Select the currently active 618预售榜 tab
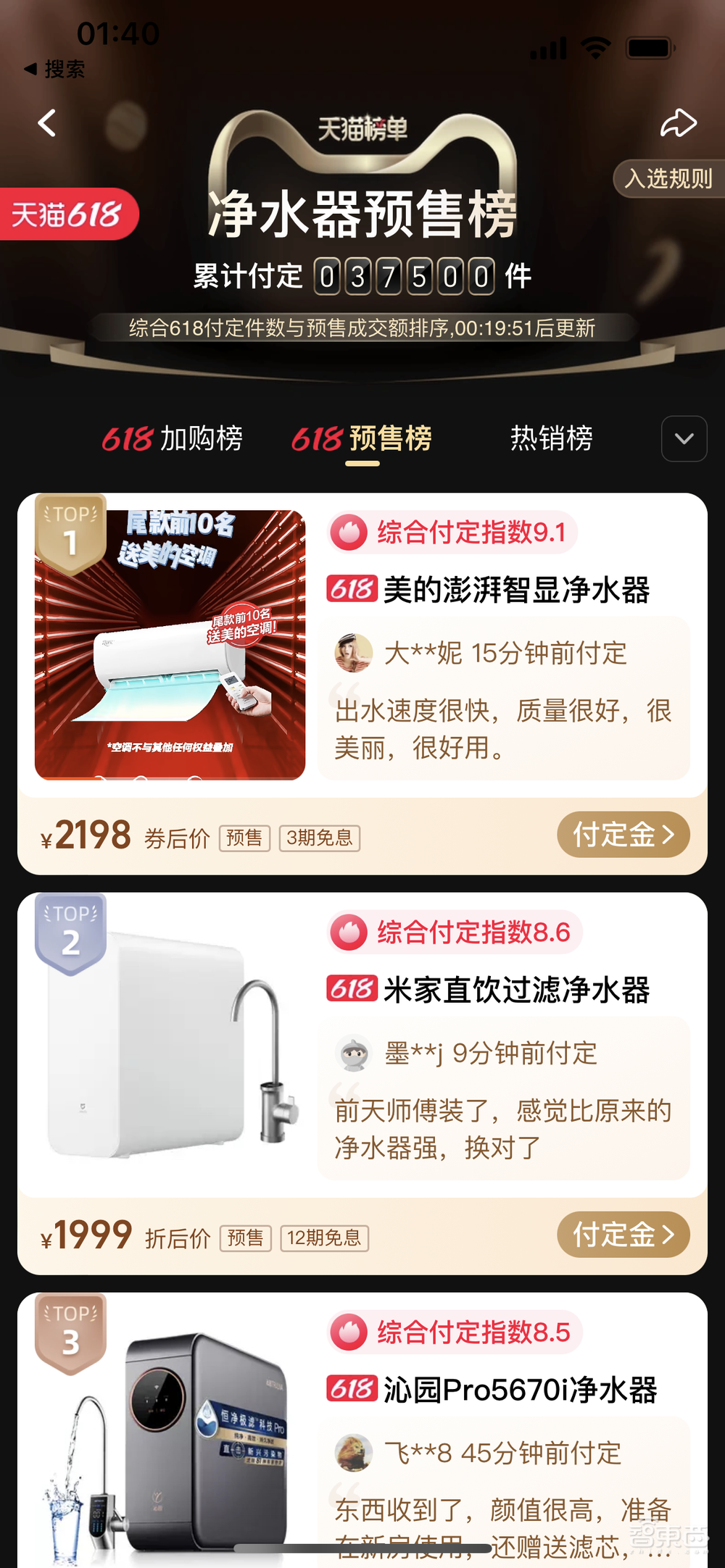 362,438
